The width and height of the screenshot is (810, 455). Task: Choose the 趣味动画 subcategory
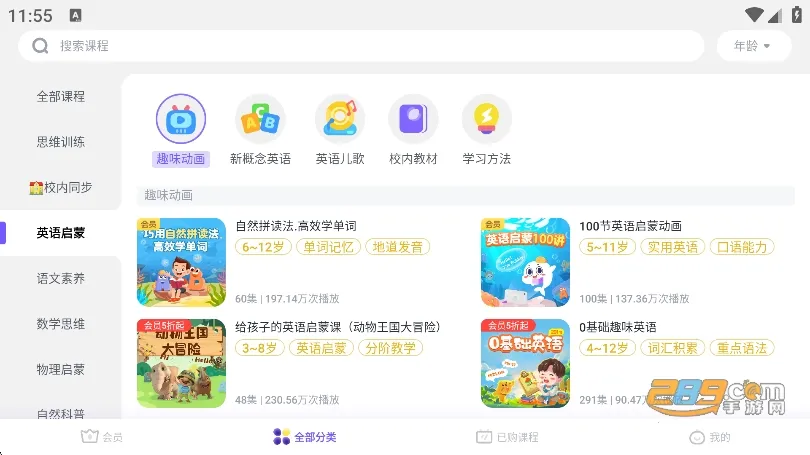point(181,130)
